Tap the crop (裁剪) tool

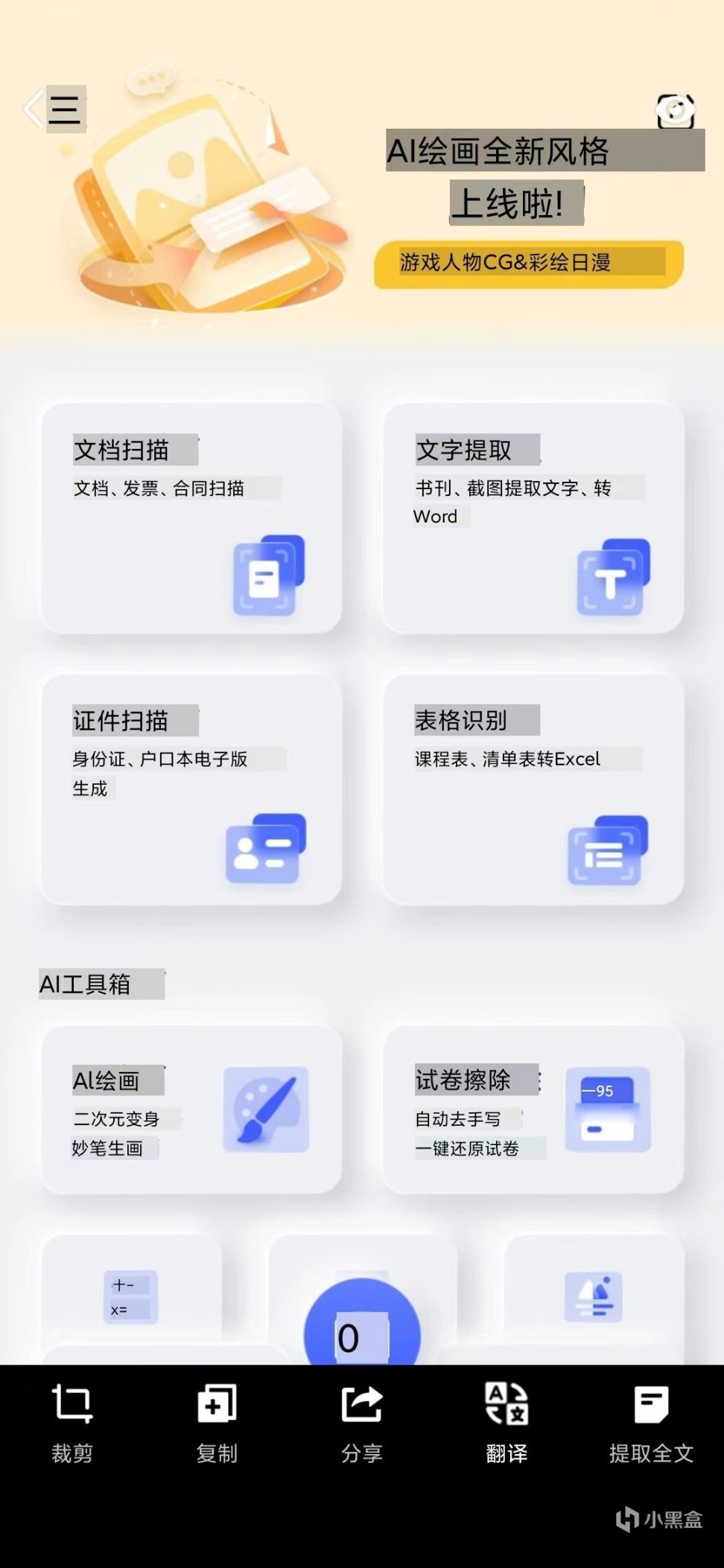coord(72,1421)
